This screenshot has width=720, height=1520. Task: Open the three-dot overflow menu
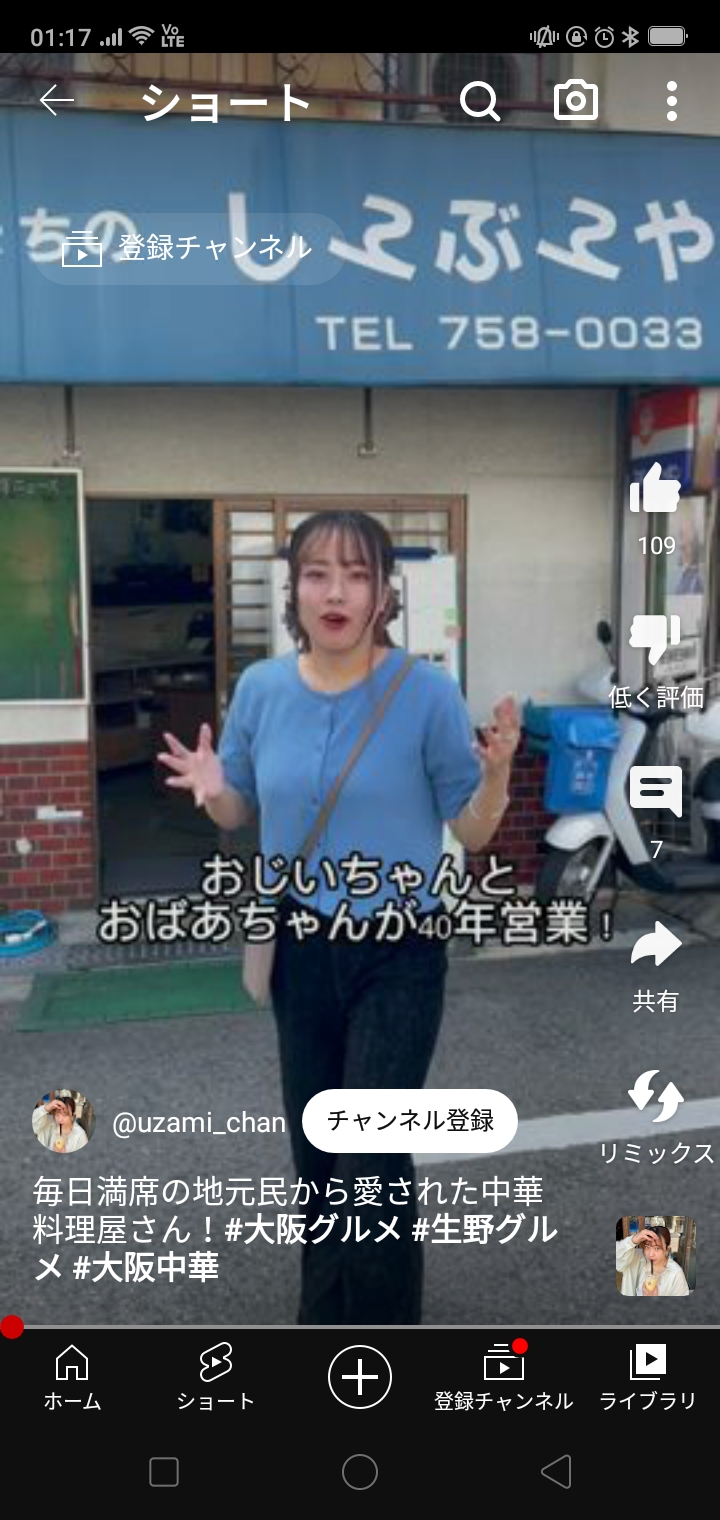671,101
